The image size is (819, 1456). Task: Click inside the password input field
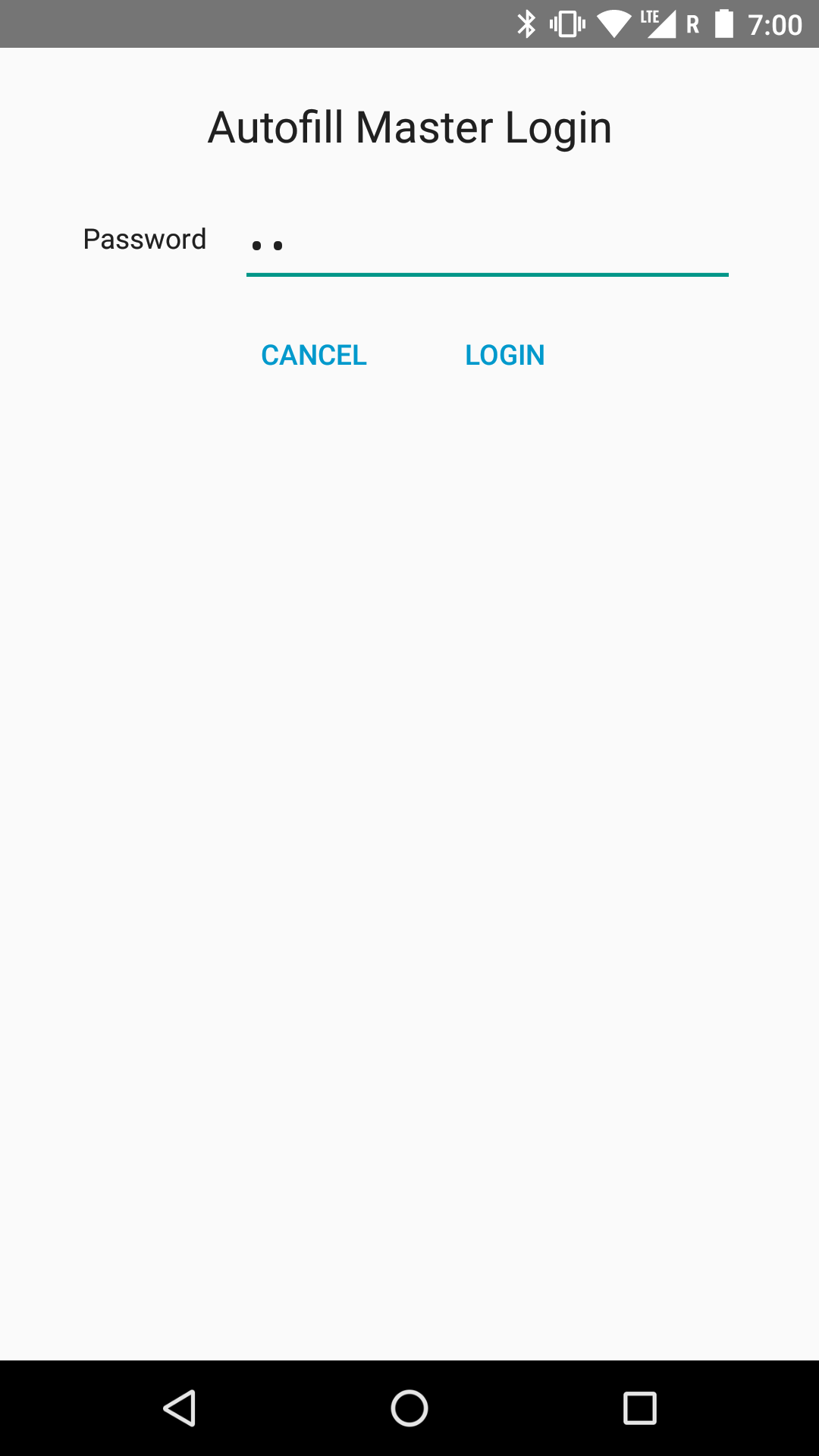click(x=487, y=243)
